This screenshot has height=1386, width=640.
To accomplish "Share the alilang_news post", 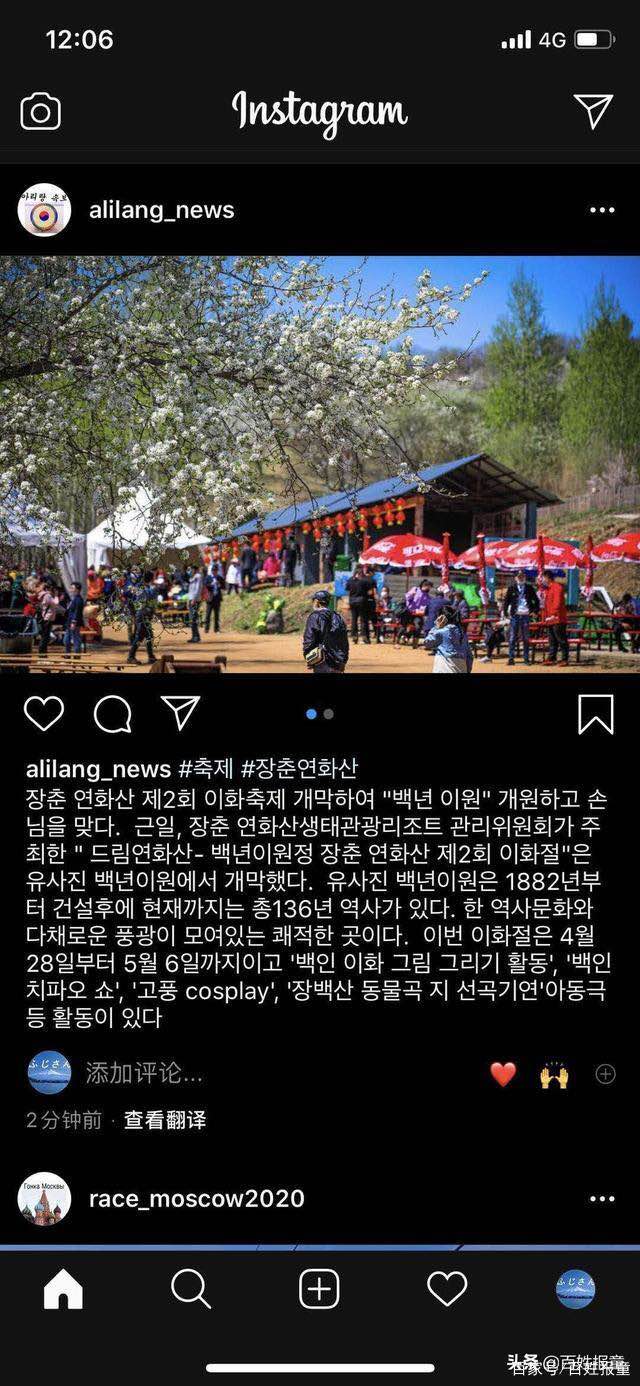I will point(181,713).
